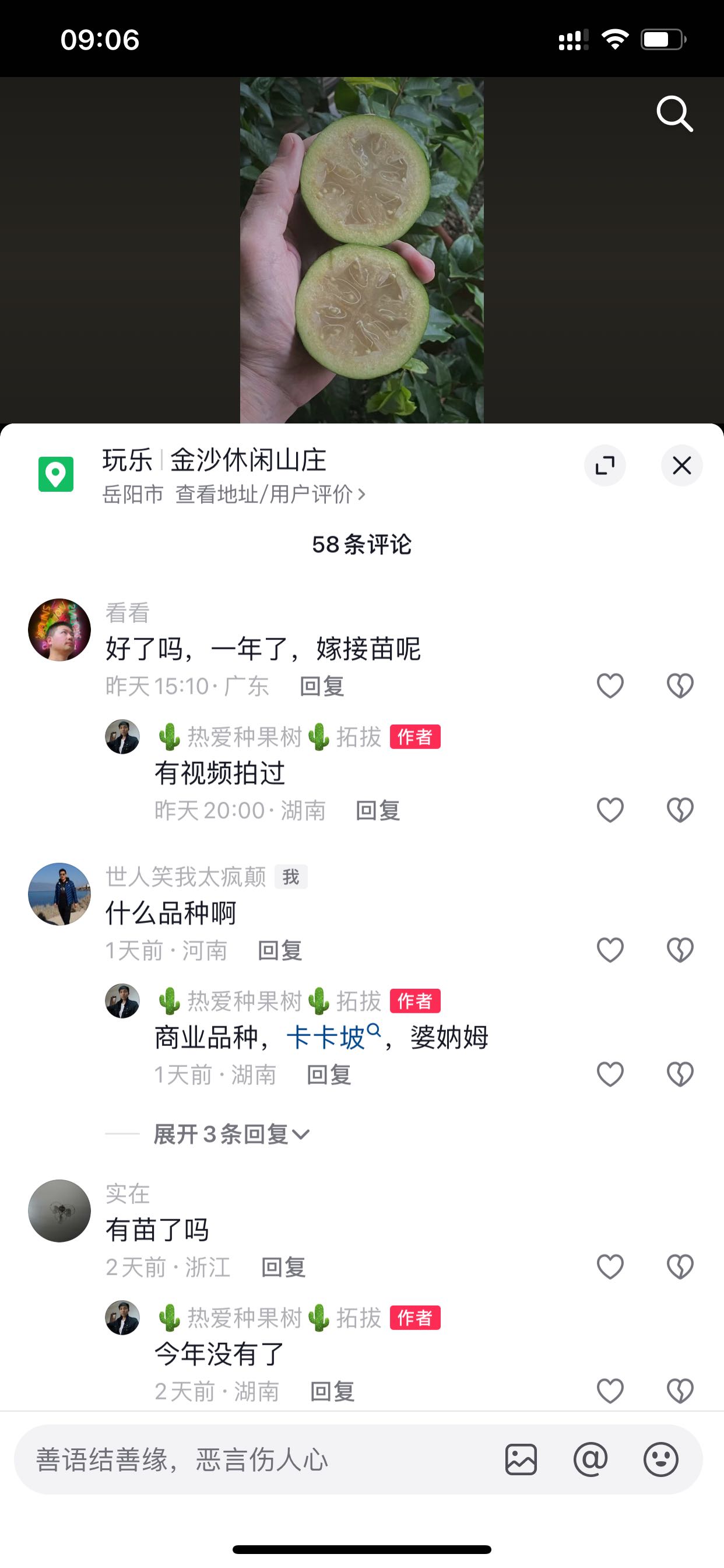The width and height of the screenshot is (724, 1568).
Task: Dislike the comment 有视频拍过
Action: coord(680,810)
